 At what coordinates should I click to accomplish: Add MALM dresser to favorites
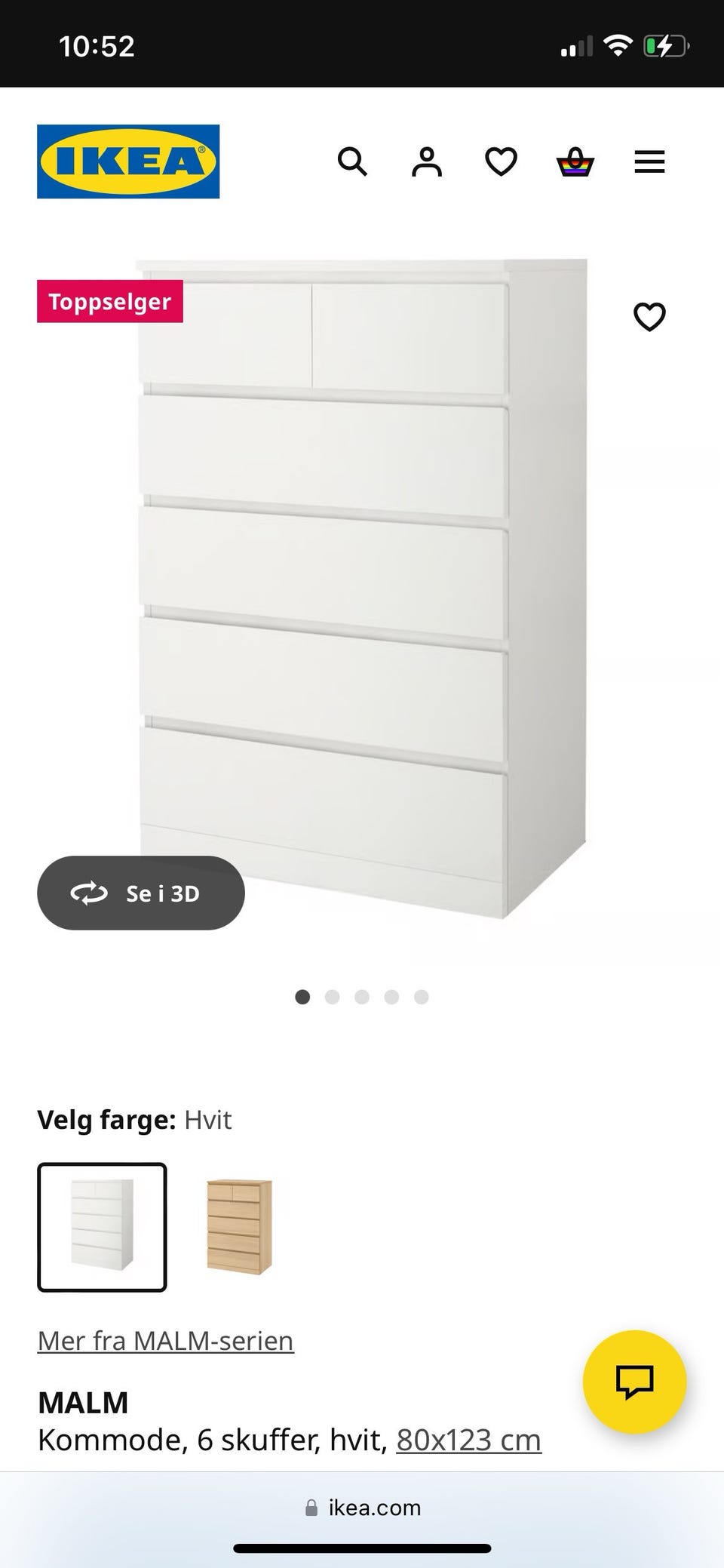coord(649,317)
